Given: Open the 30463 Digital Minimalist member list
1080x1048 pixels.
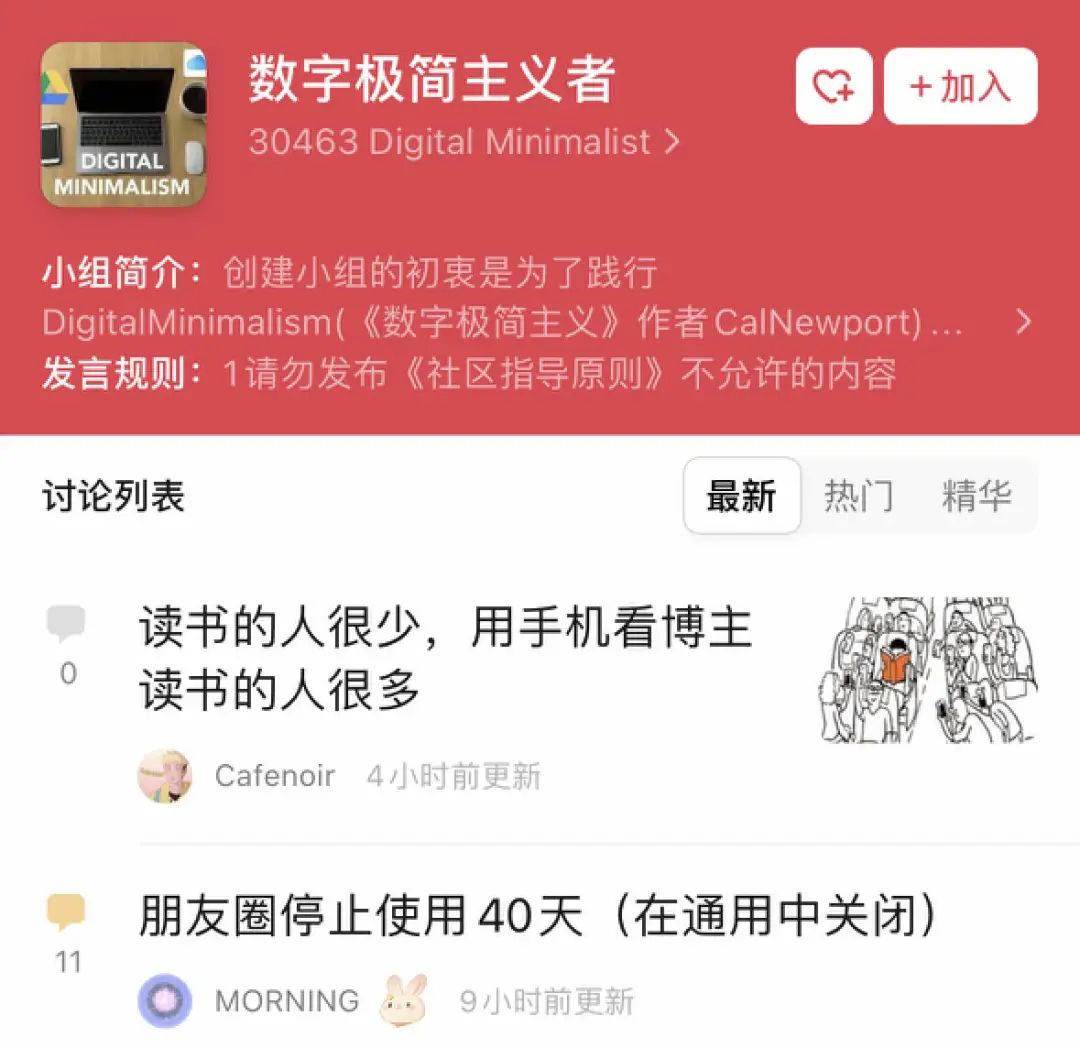Looking at the screenshot, I should click(x=463, y=142).
